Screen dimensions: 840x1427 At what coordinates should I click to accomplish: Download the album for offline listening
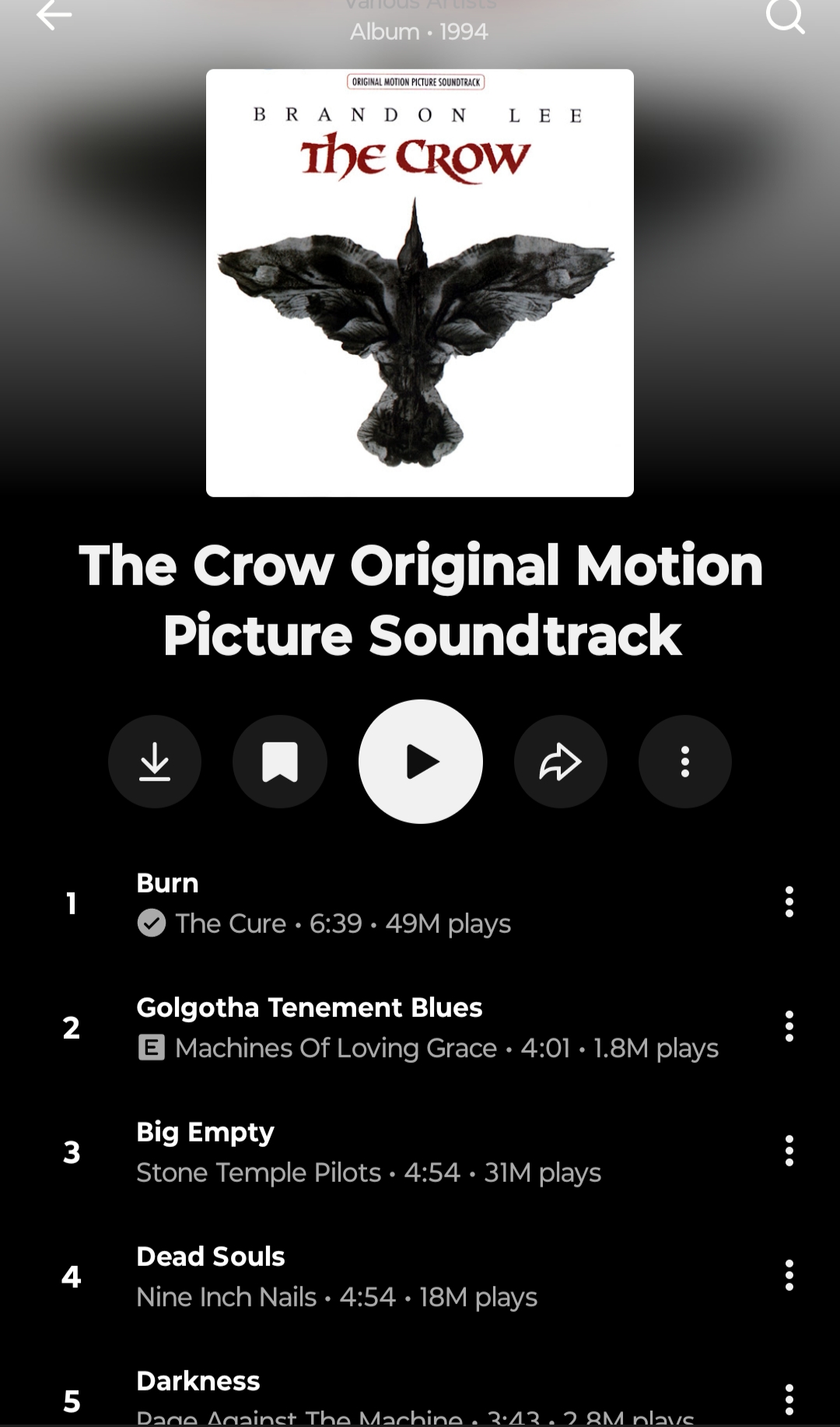(x=155, y=762)
